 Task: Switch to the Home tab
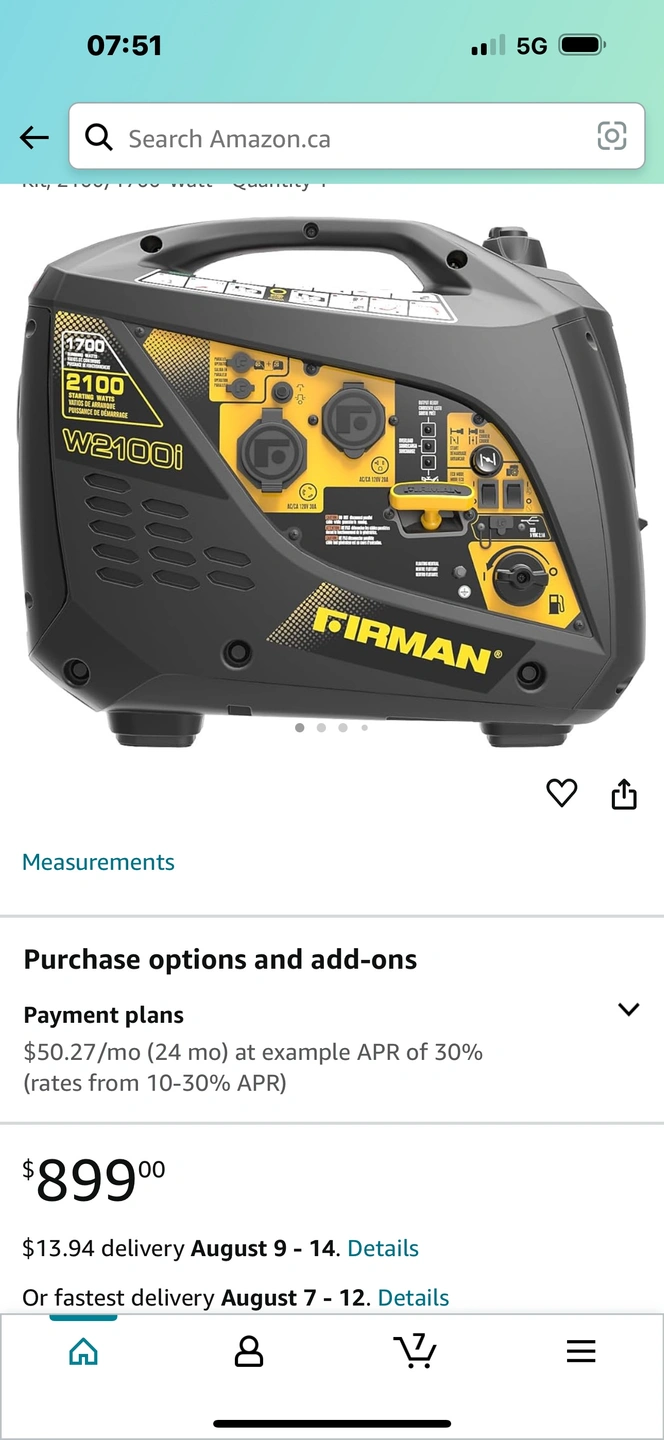point(83,1352)
